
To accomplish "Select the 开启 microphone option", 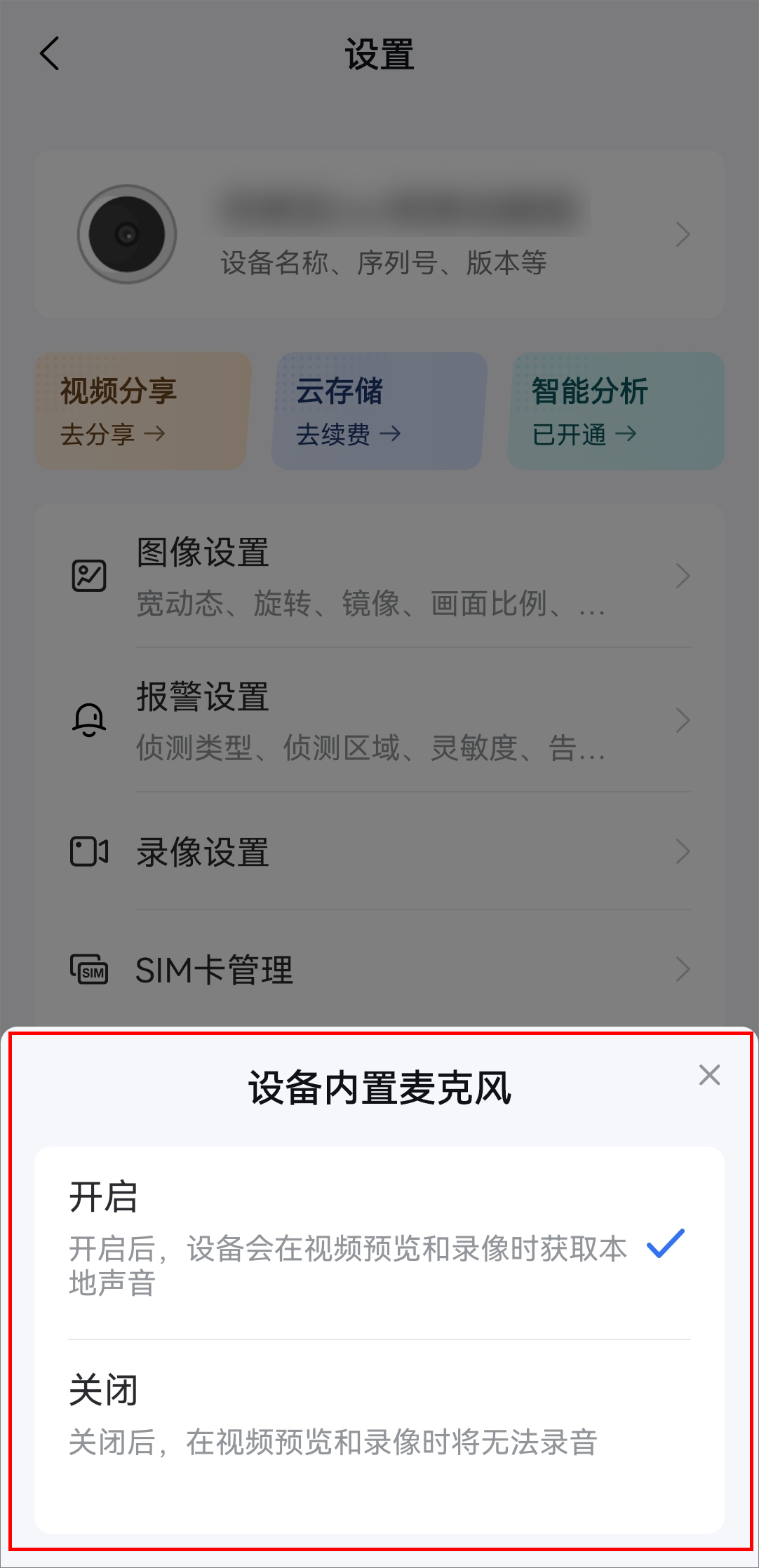I will (x=379, y=1242).
